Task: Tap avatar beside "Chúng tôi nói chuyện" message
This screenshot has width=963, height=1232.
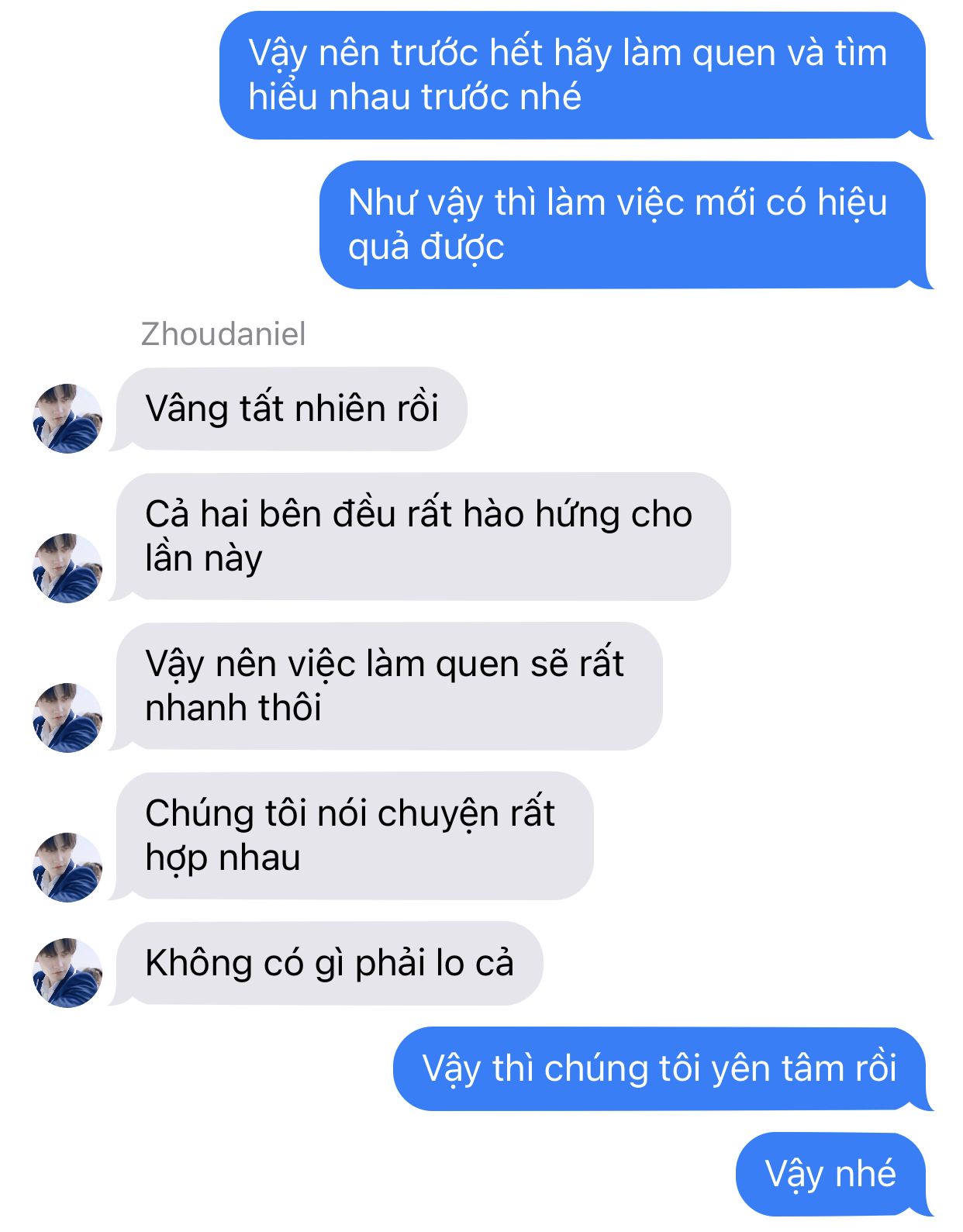Action: point(67,868)
